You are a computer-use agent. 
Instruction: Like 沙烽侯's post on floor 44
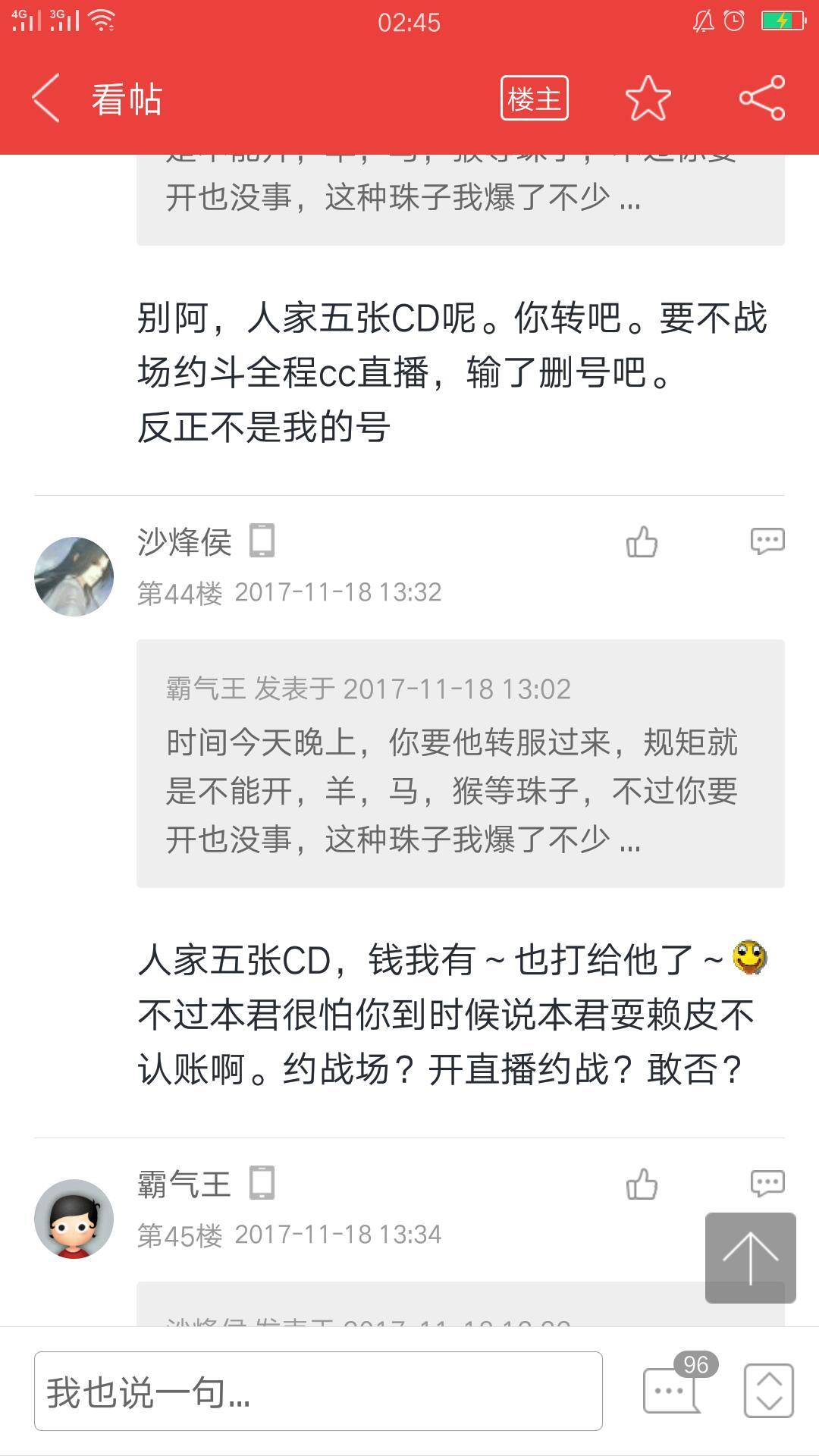pyautogui.click(x=642, y=542)
